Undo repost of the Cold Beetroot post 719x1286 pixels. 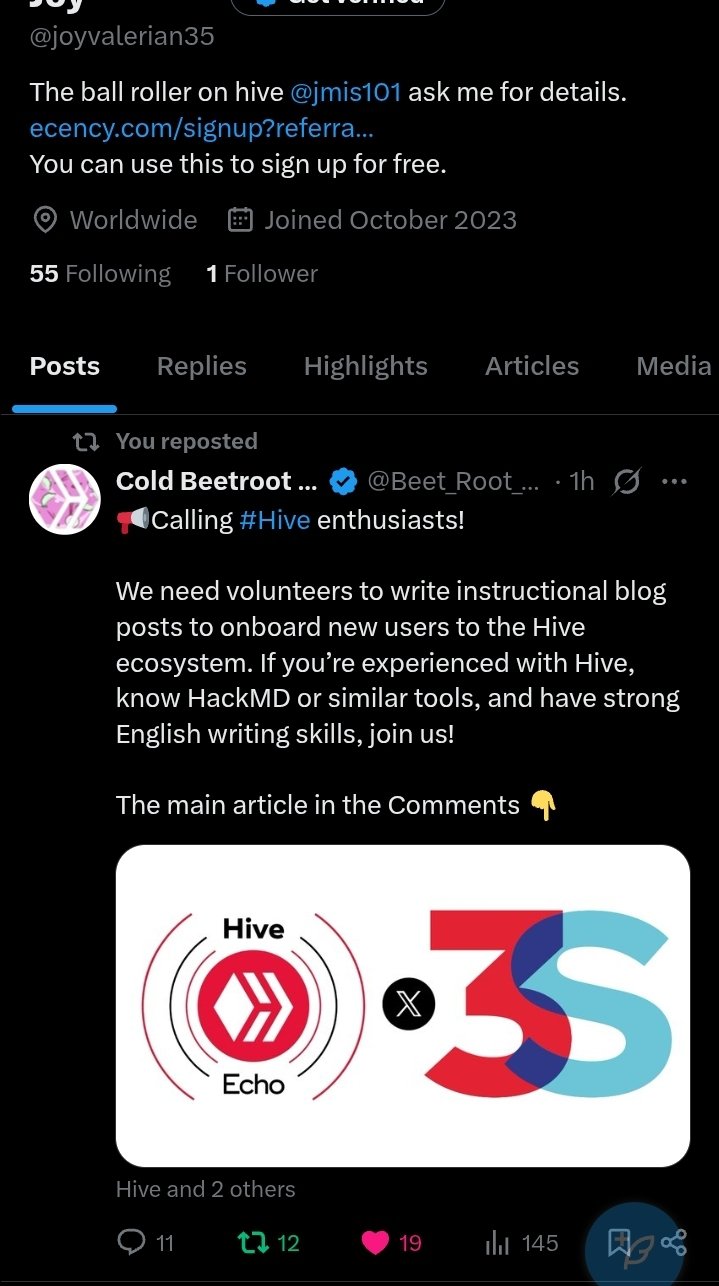point(268,1243)
